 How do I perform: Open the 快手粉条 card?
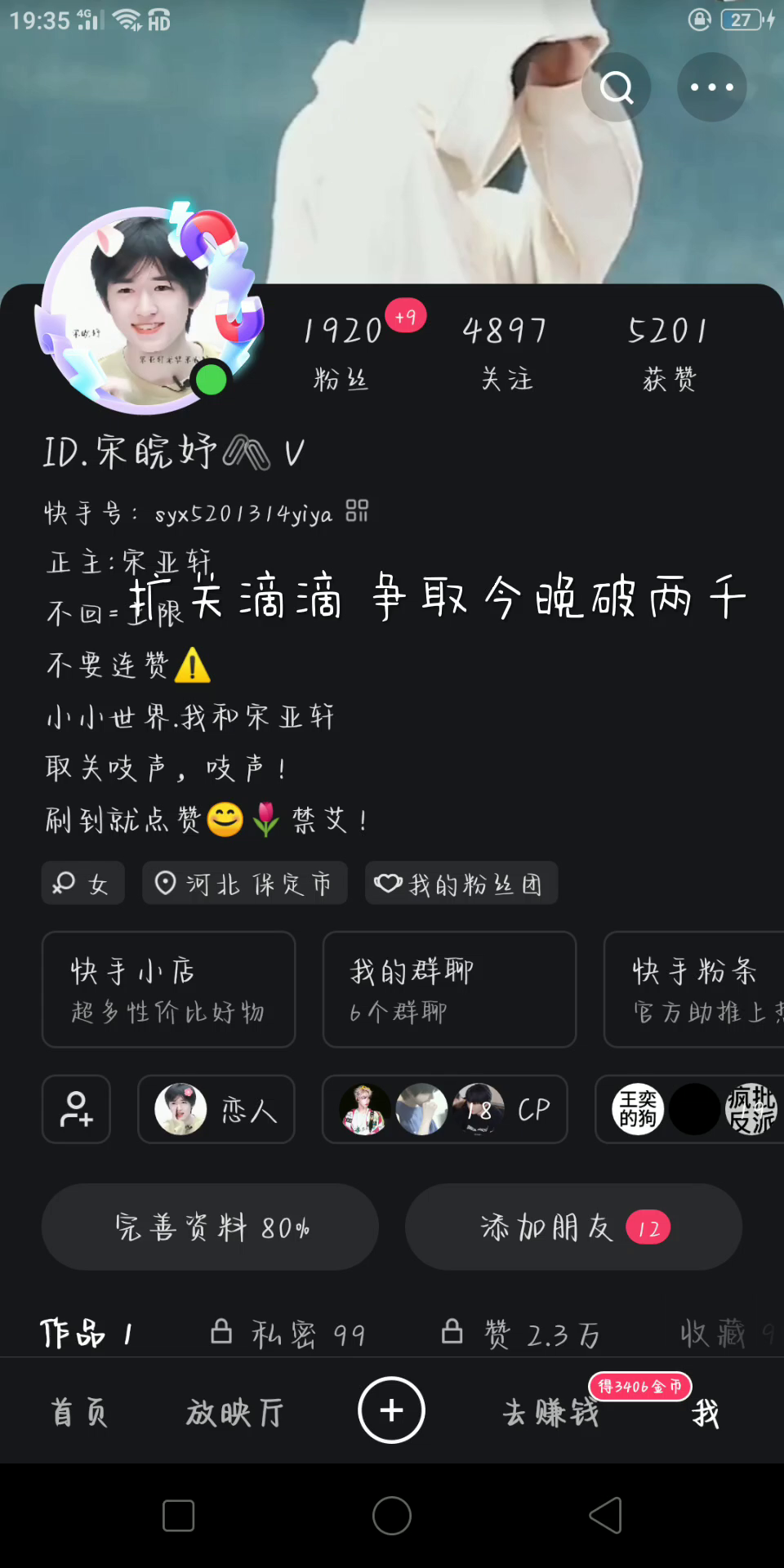(x=694, y=989)
